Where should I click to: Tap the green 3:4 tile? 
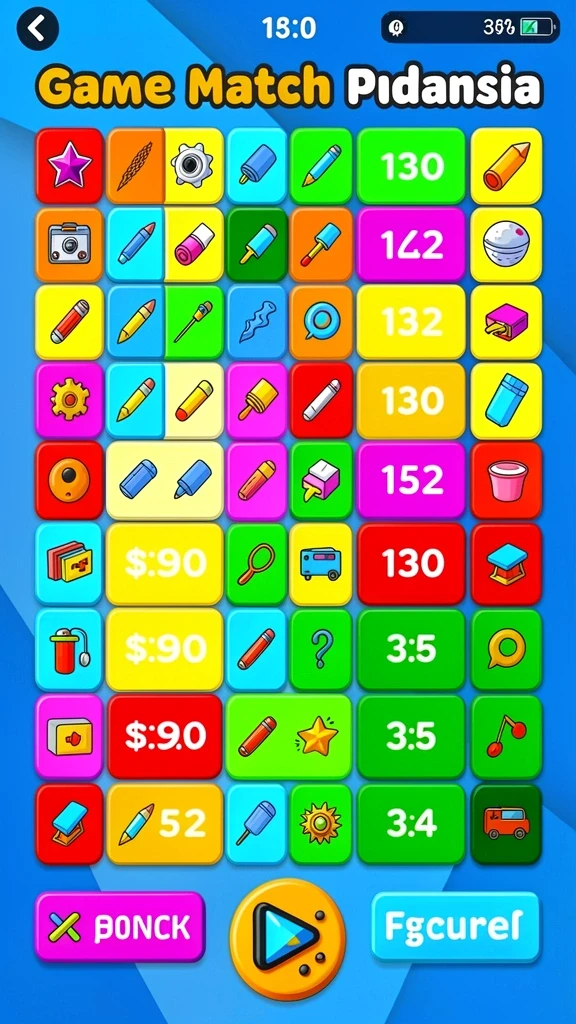[411, 824]
